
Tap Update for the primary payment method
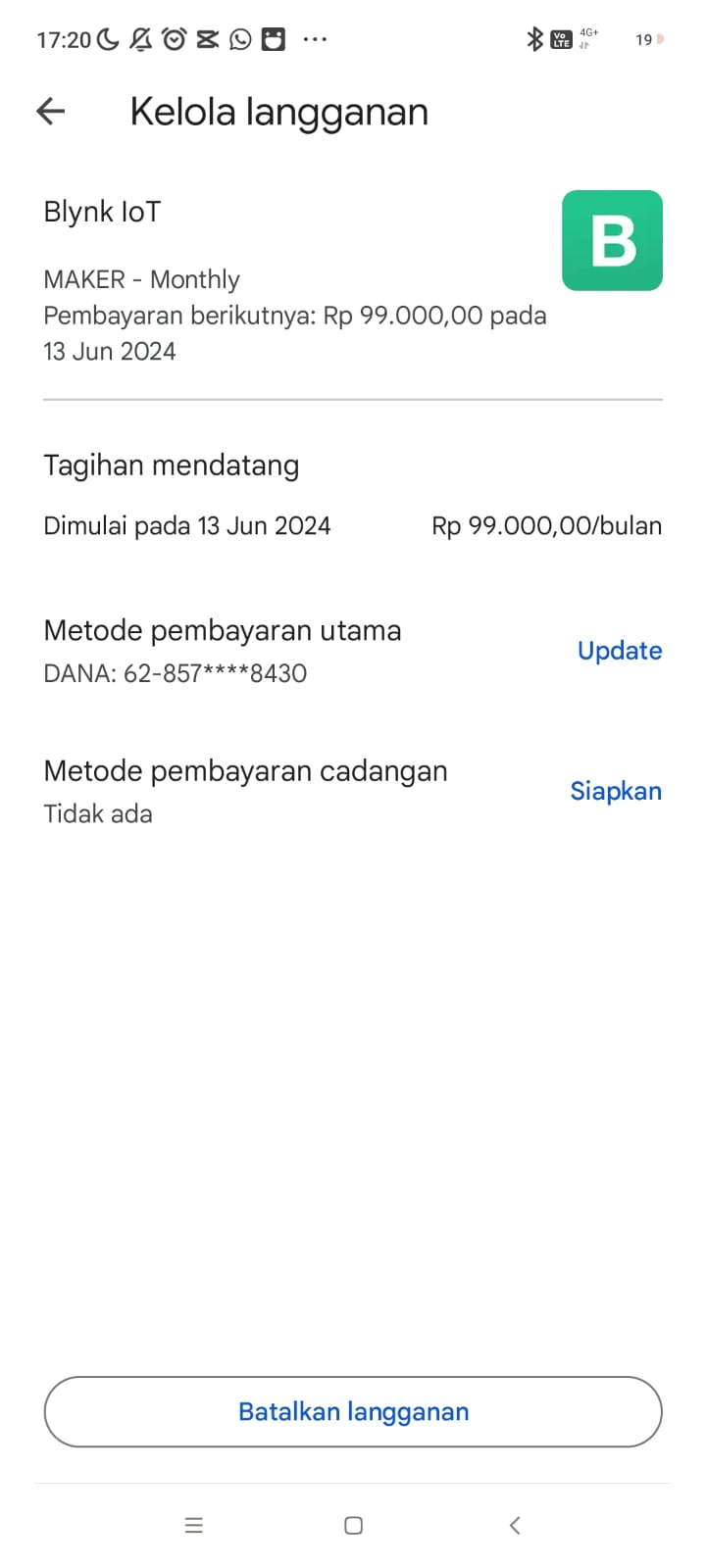620,651
